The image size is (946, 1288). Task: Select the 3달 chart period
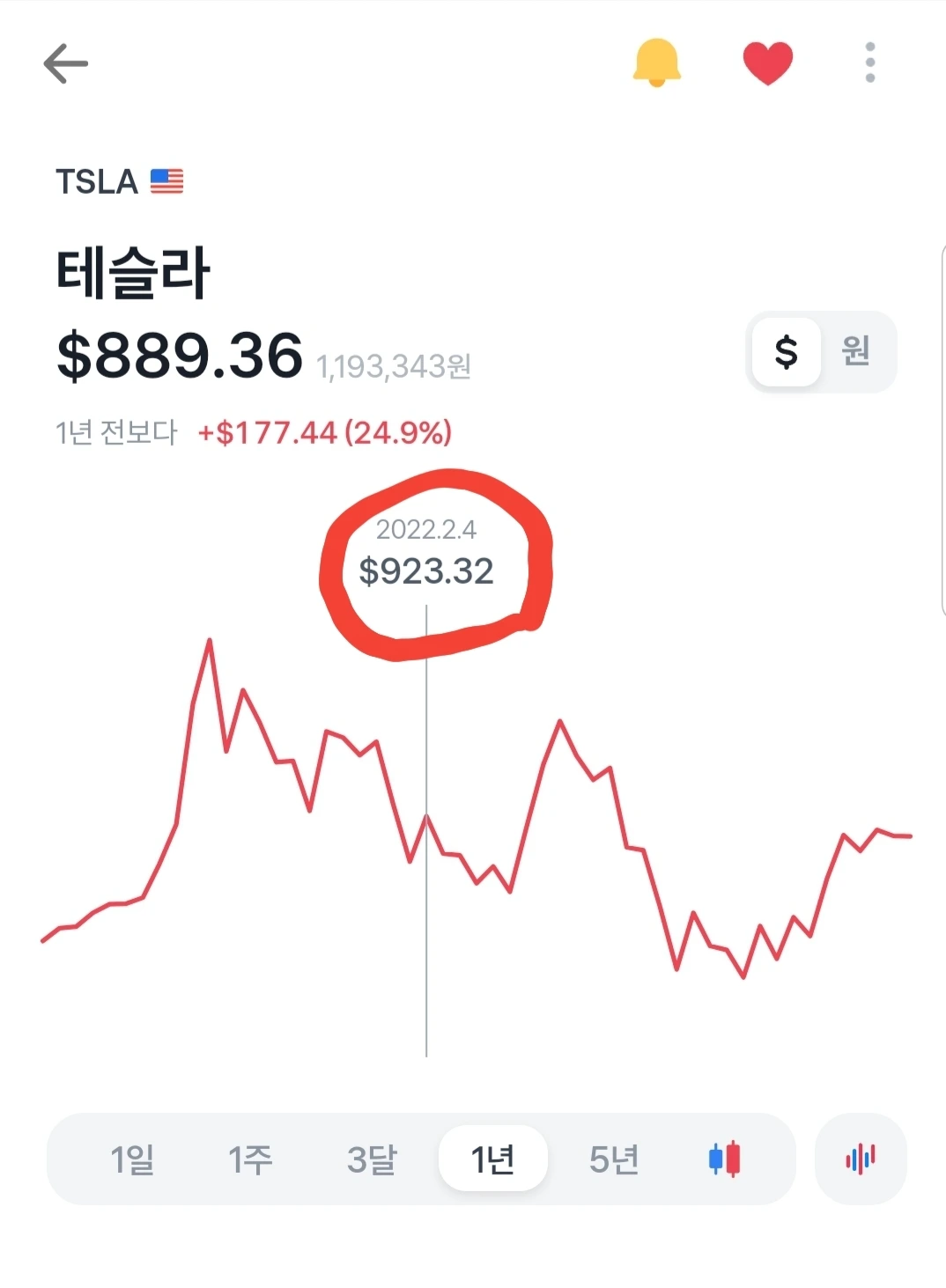click(372, 1159)
